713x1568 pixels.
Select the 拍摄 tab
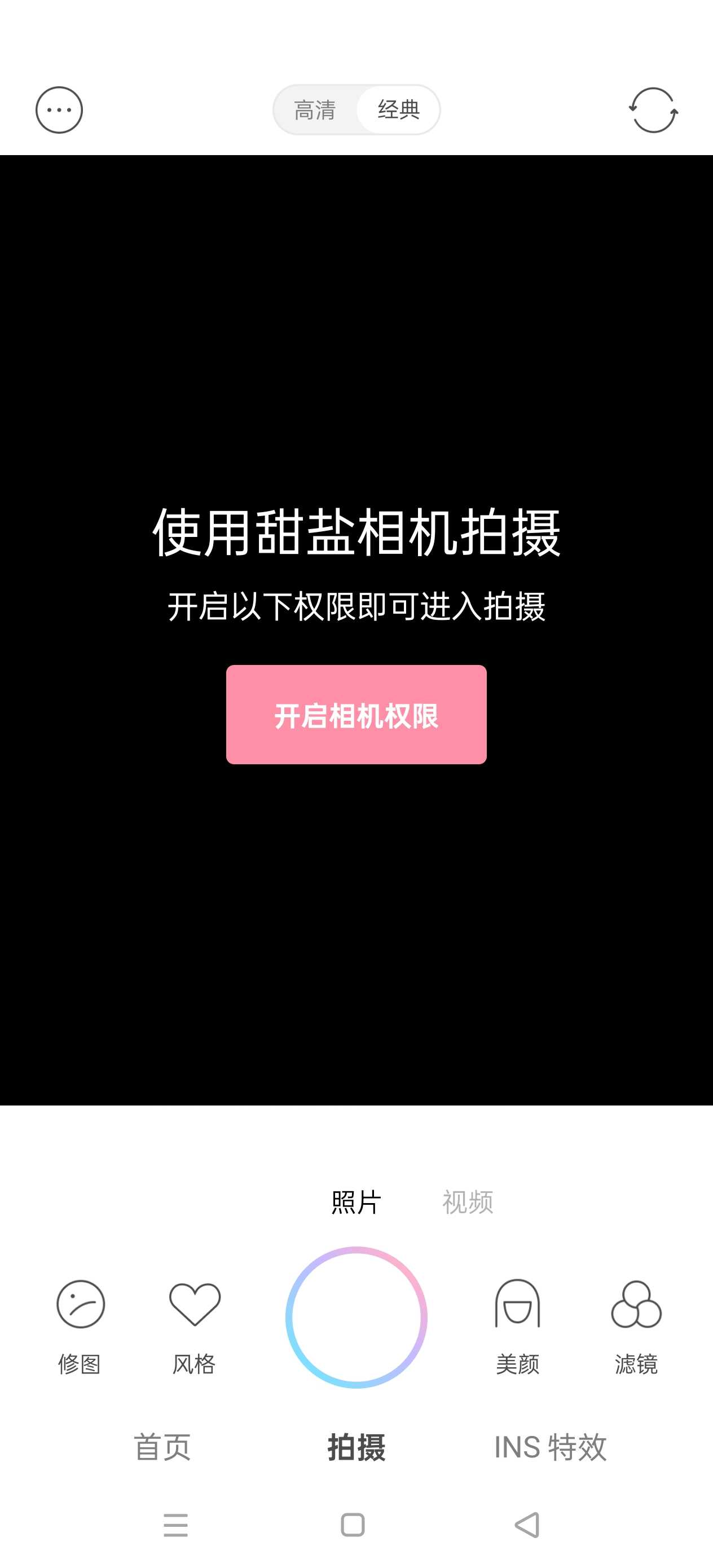click(356, 1447)
